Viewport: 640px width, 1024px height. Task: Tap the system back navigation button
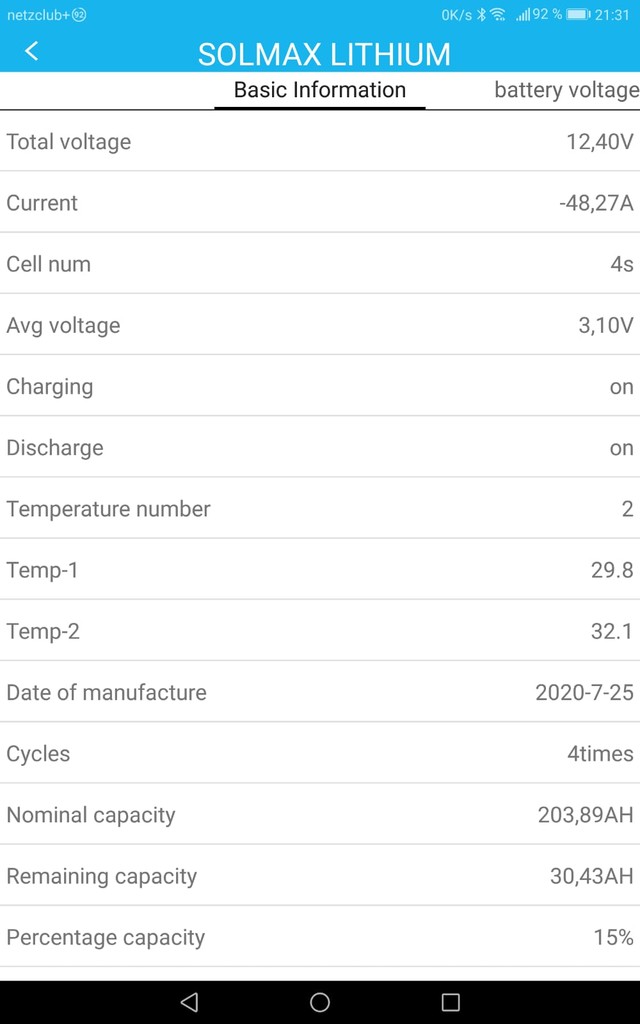pyautogui.click(x=189, y=1002)
